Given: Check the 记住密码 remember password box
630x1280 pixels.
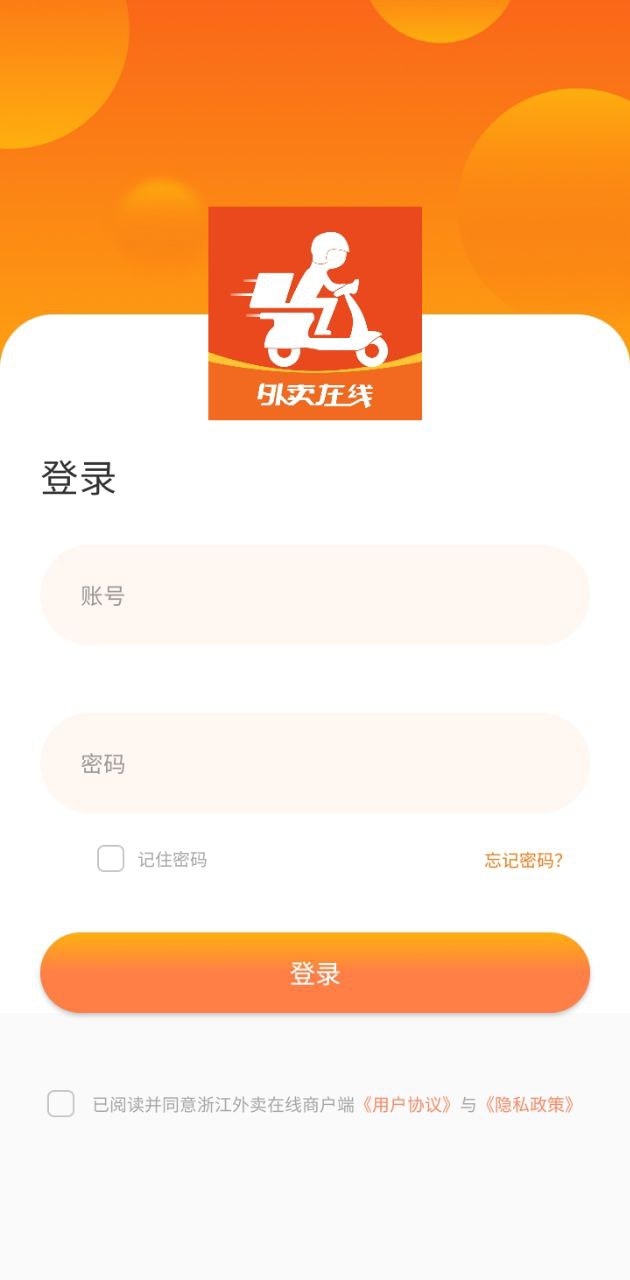Looking at the screenshot, I should click(111, 859).
